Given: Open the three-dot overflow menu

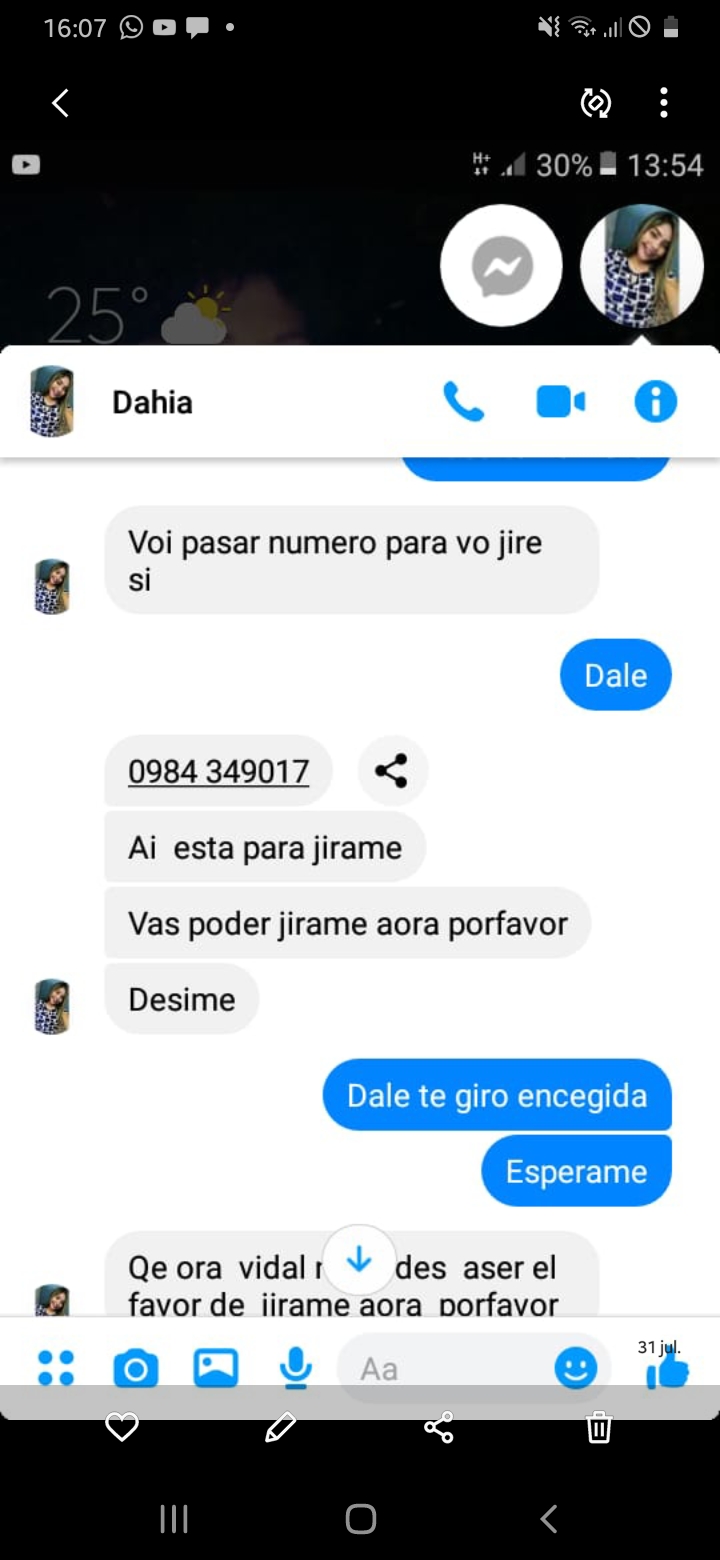Looking at the screenshot, I should pyautogui.click(x=664, y=103).
